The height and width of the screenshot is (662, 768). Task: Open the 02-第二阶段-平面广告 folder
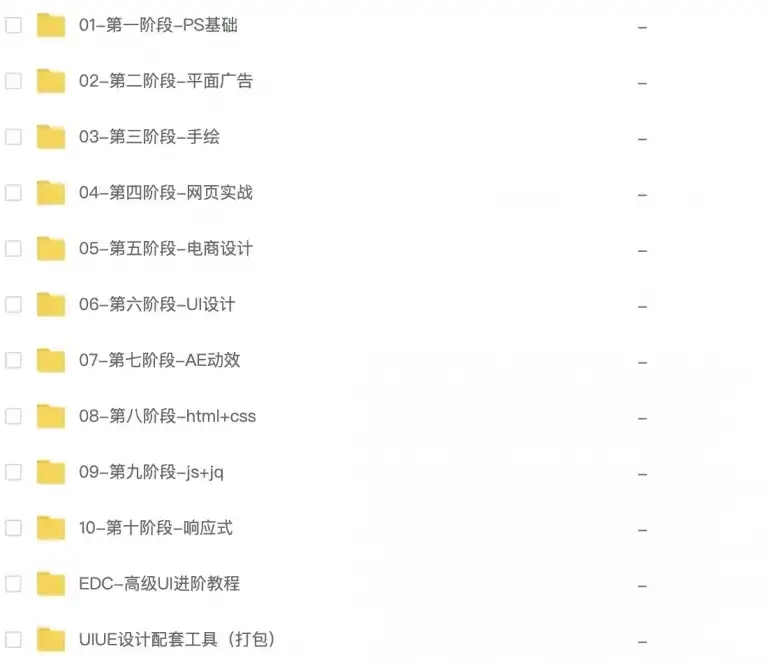tap(166, 81)
